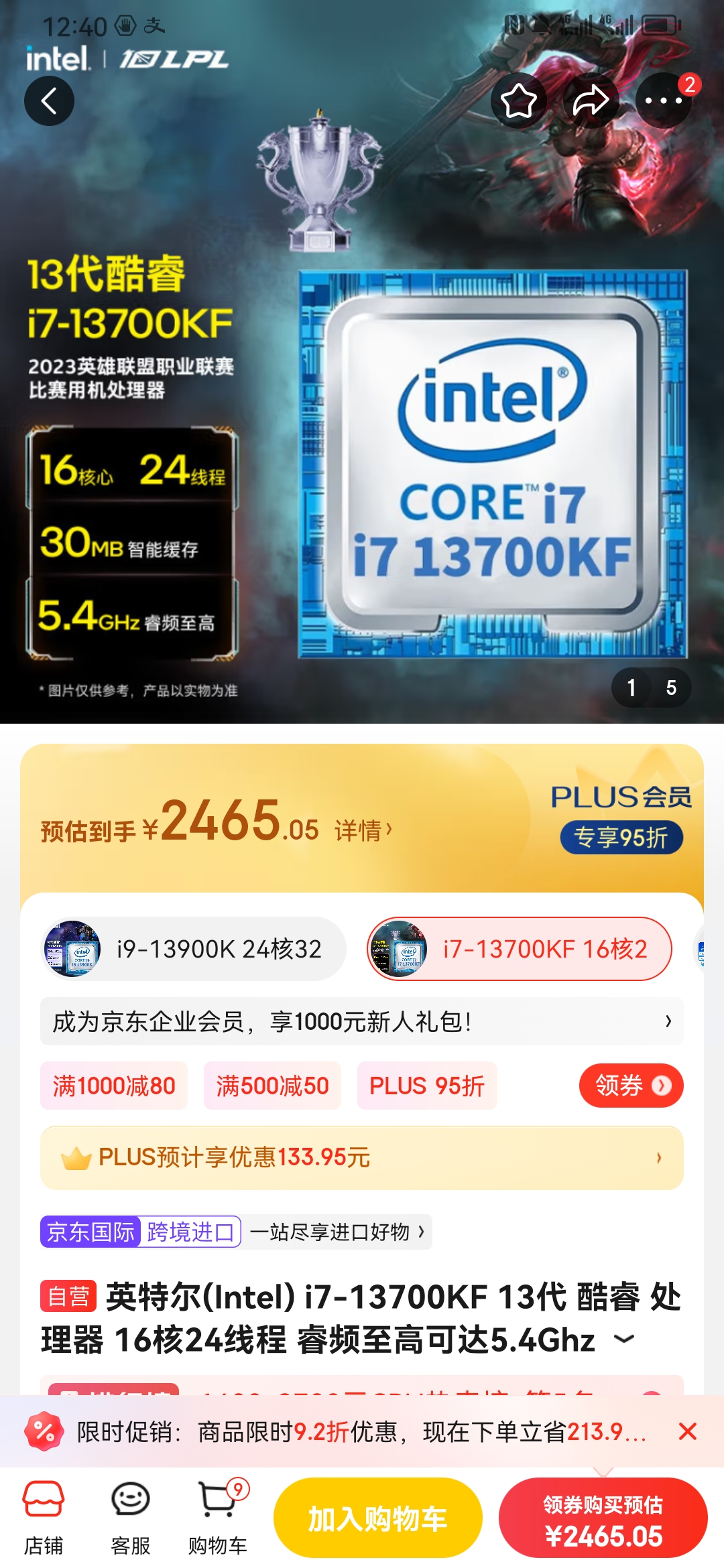Select the i9-13900K 24核32 variant

[x=193, y=949]
